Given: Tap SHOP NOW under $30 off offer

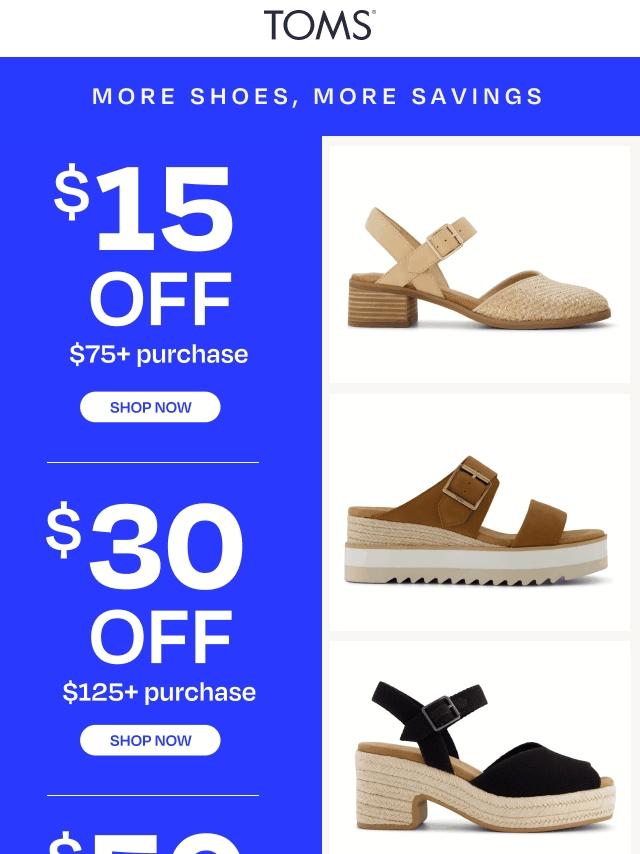Looking at the screenshot, I should click(150, 740).
